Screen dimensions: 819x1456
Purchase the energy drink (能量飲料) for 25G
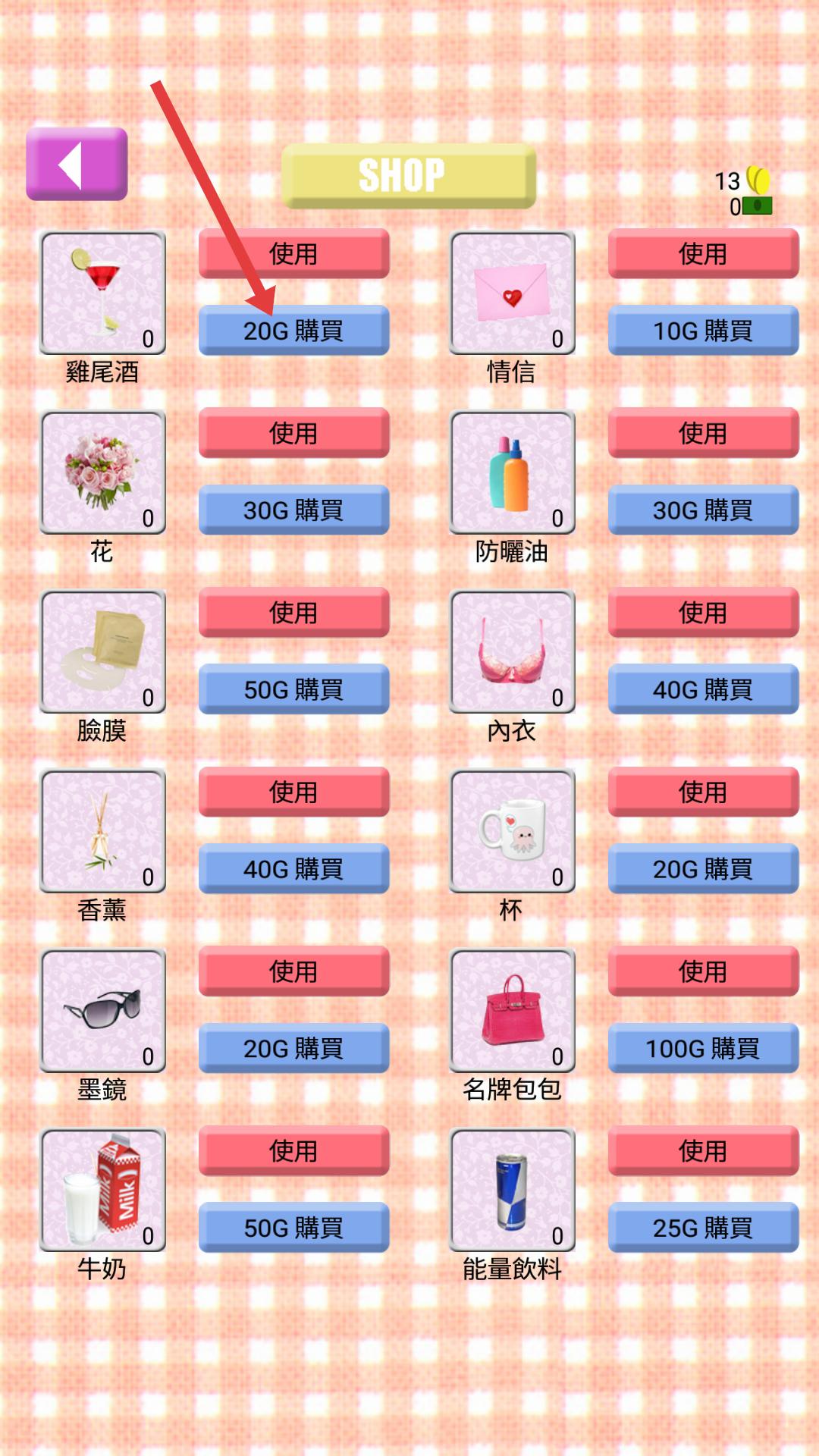tap(703, 1228)
